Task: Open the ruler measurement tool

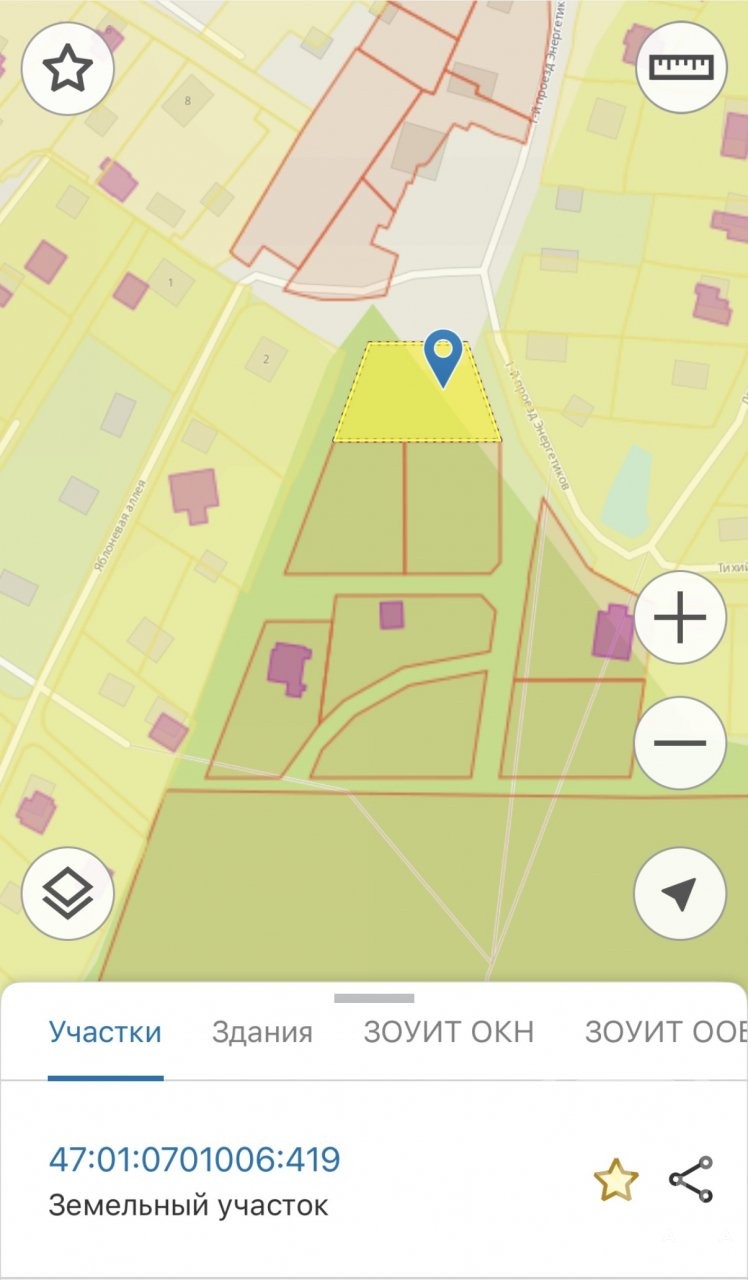Action: [x=681, y=67]
